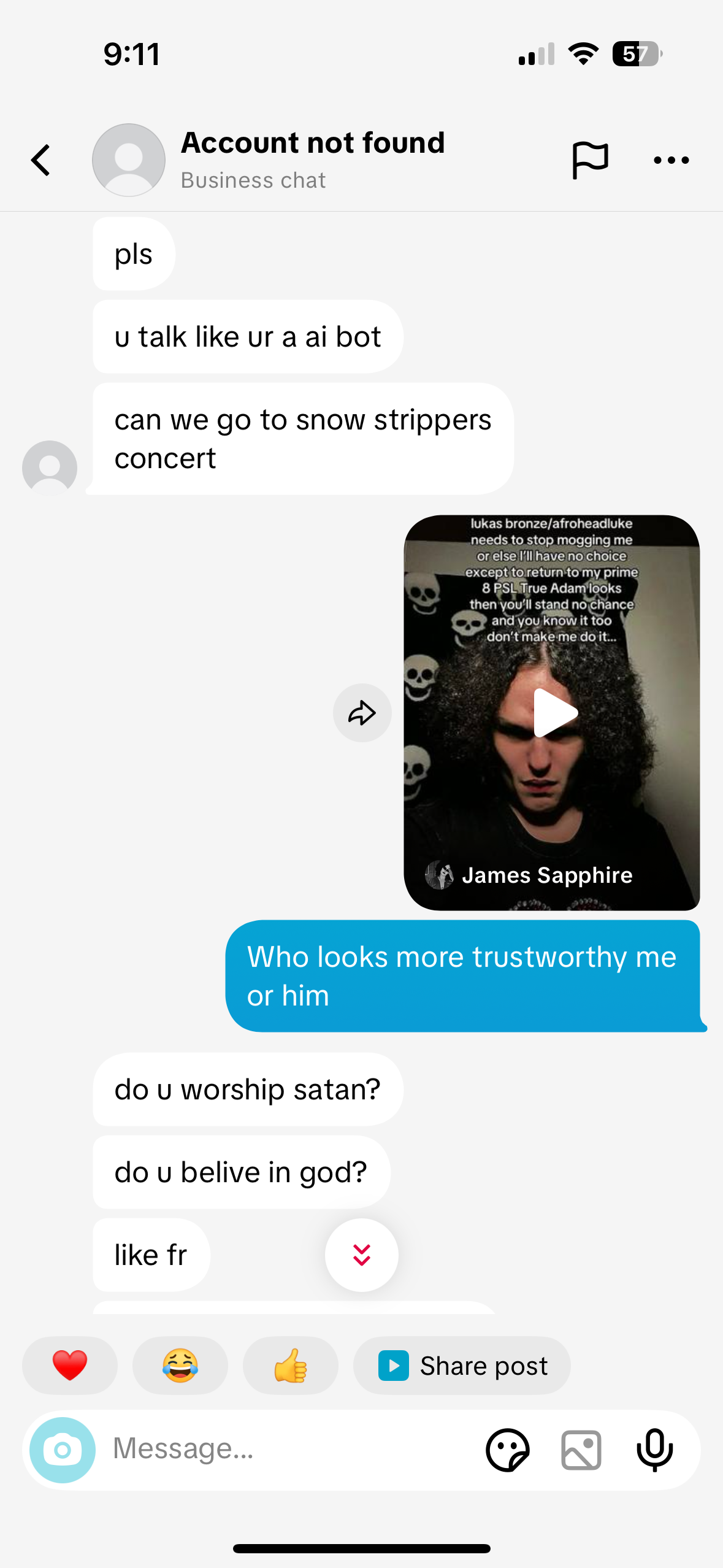Open the photo gallery picker
The height and width of the screenshot is (1568, 723).
(581, 1450)
